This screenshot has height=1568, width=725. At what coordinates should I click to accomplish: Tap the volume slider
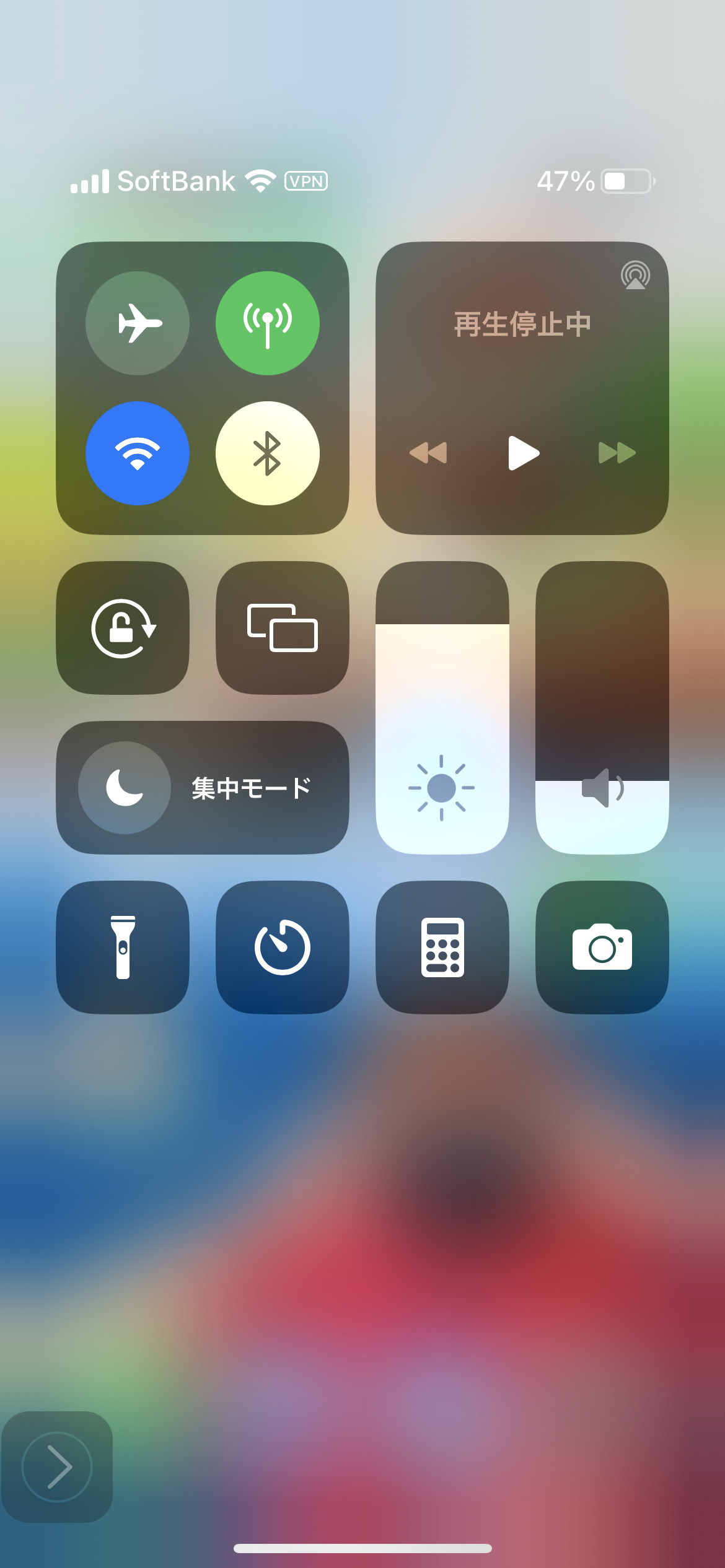coord(602,708)
